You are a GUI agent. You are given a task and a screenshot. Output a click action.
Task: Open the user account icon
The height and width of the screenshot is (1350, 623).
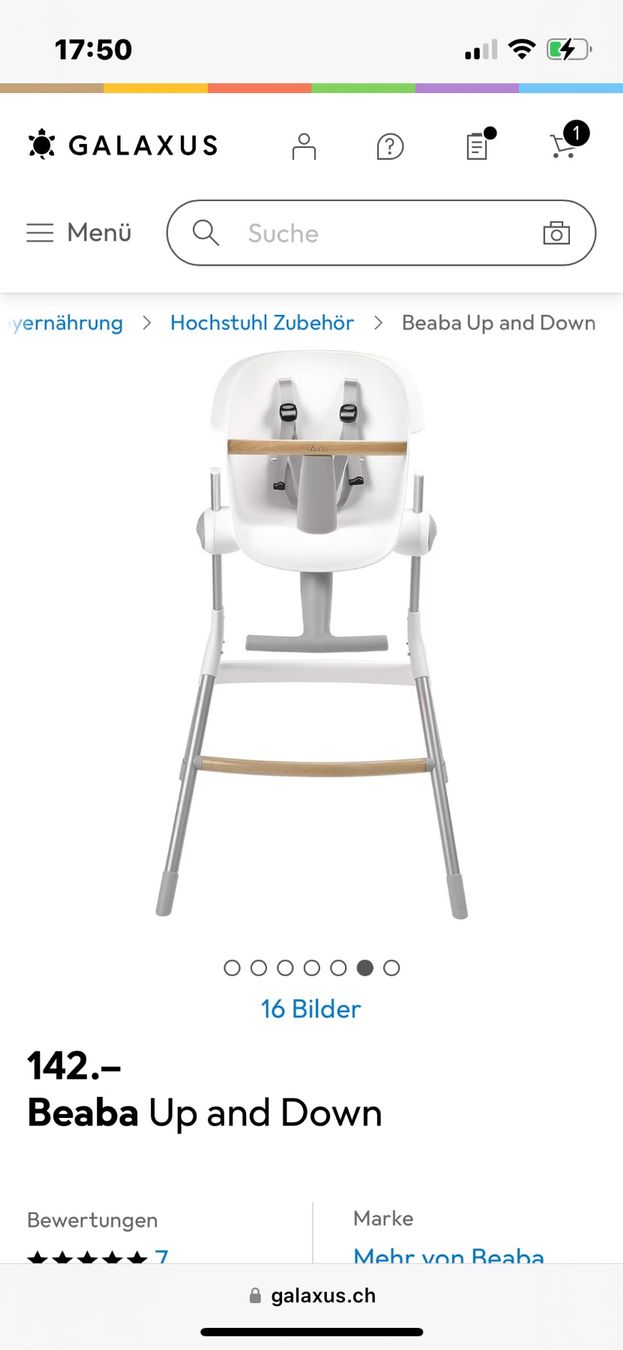tap(304, 147)
